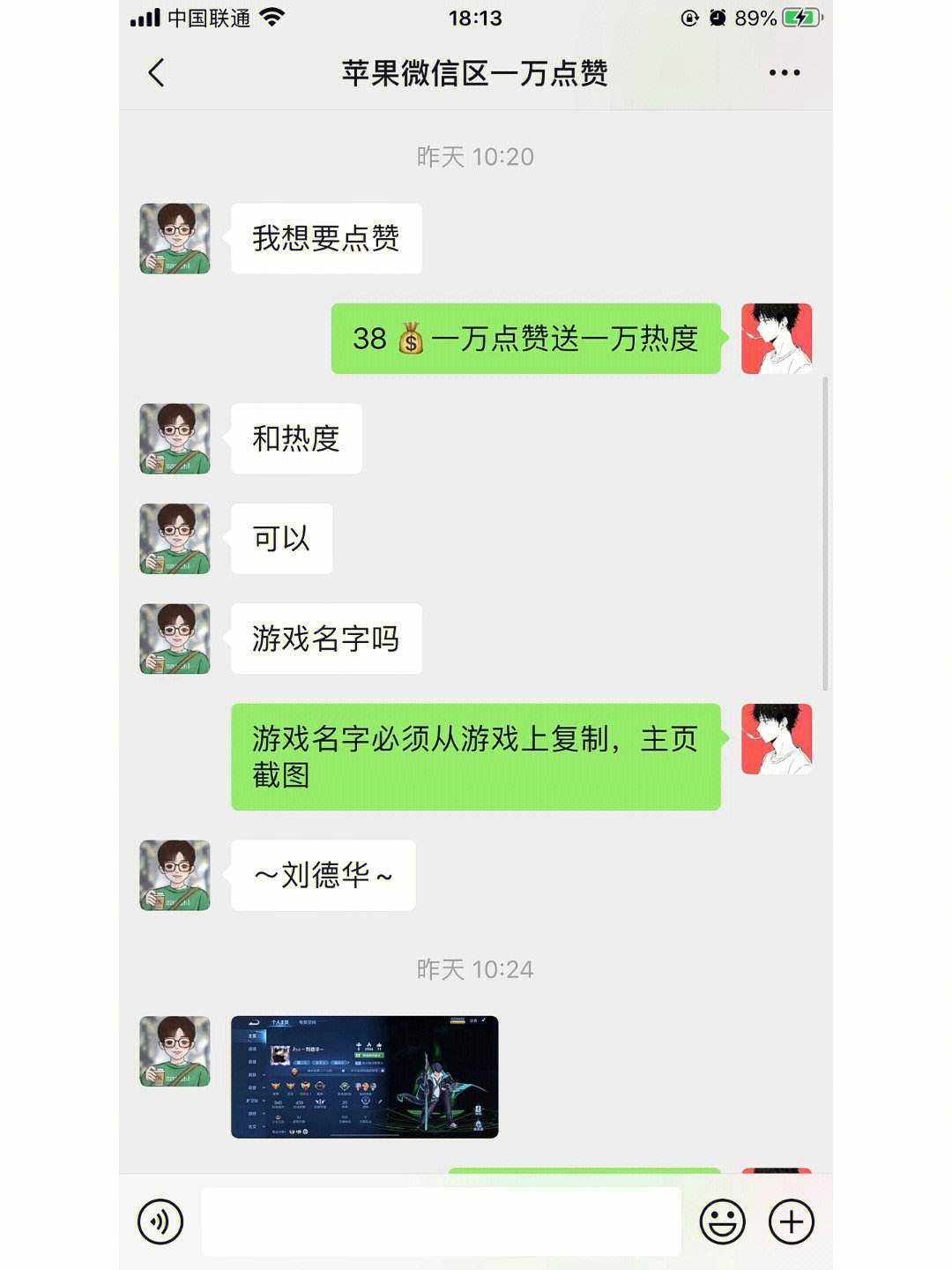The width and height of the screenshot is (952, 1270).
Task: Open sender's avatar next to 我想要点赞
Action: [x=175, y=239]
